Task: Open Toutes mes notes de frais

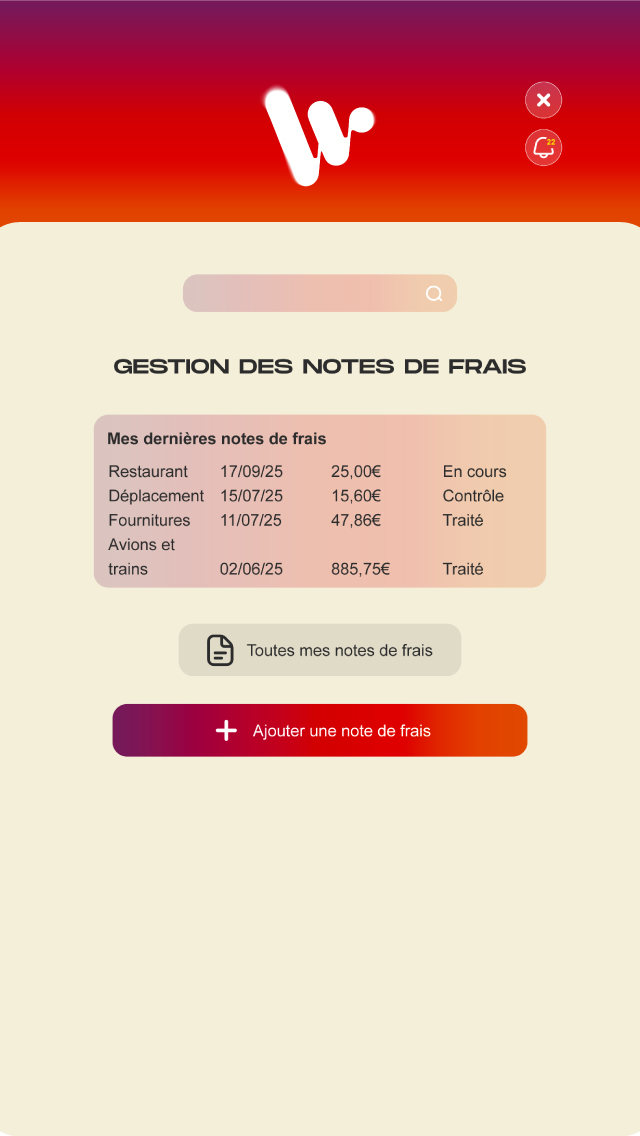Action: point(320,650)
